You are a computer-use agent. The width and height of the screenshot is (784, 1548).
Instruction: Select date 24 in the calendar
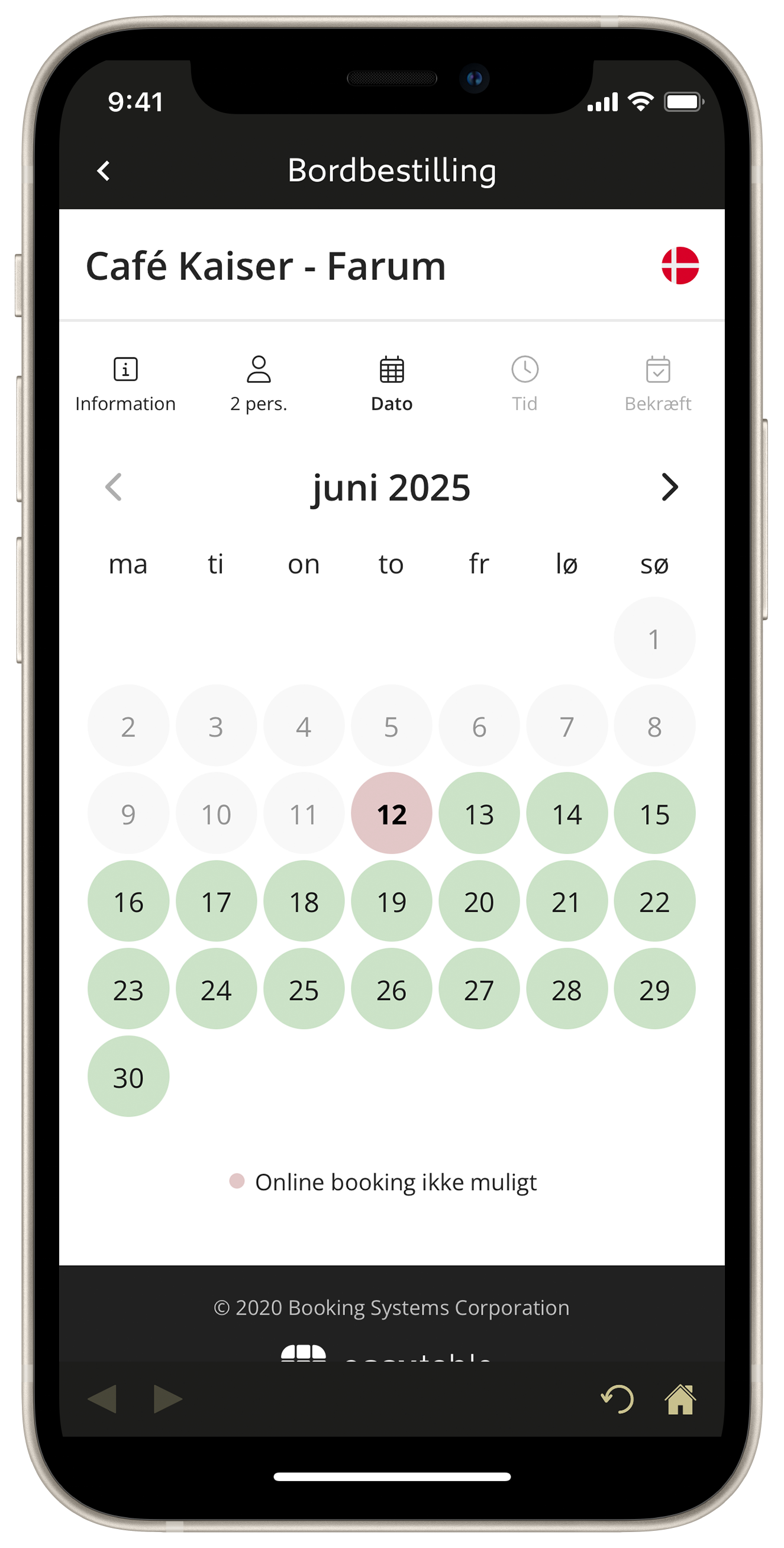[216, 989]
